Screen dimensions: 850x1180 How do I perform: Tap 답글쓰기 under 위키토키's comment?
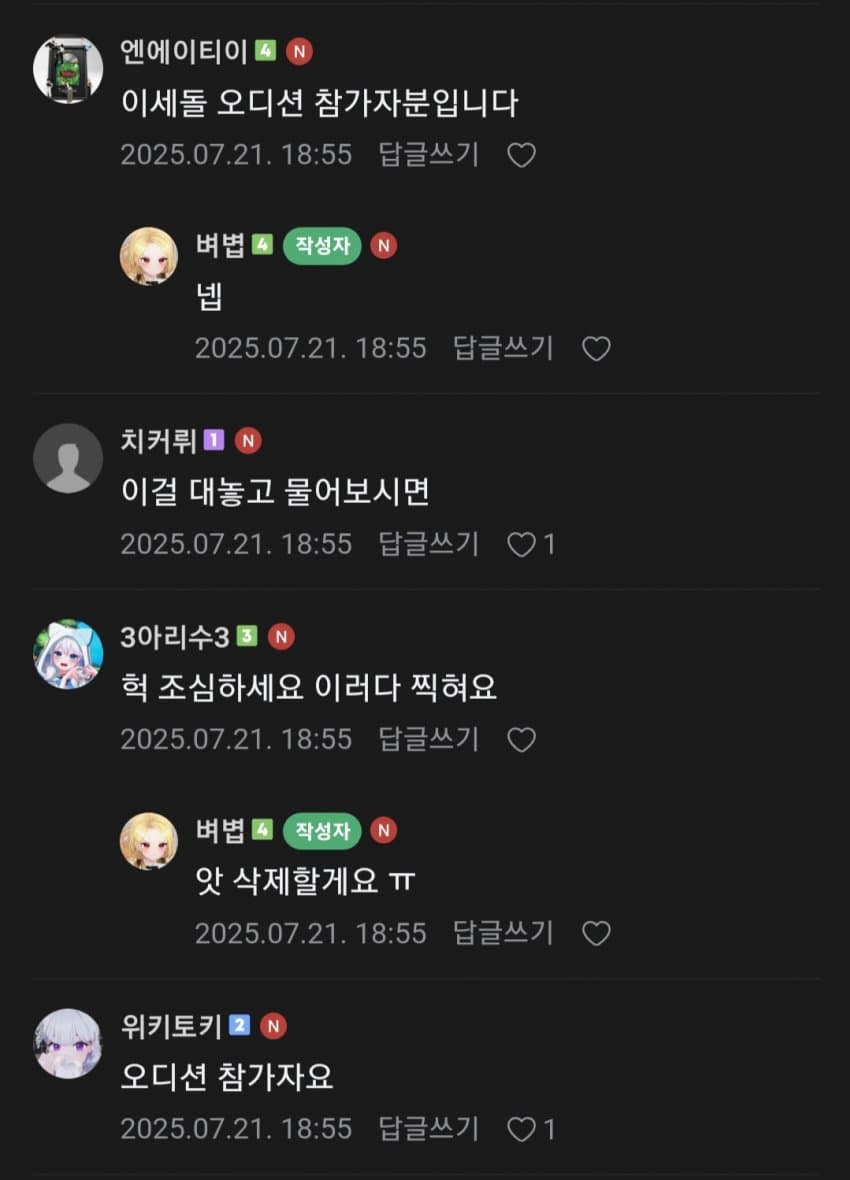429,1129
